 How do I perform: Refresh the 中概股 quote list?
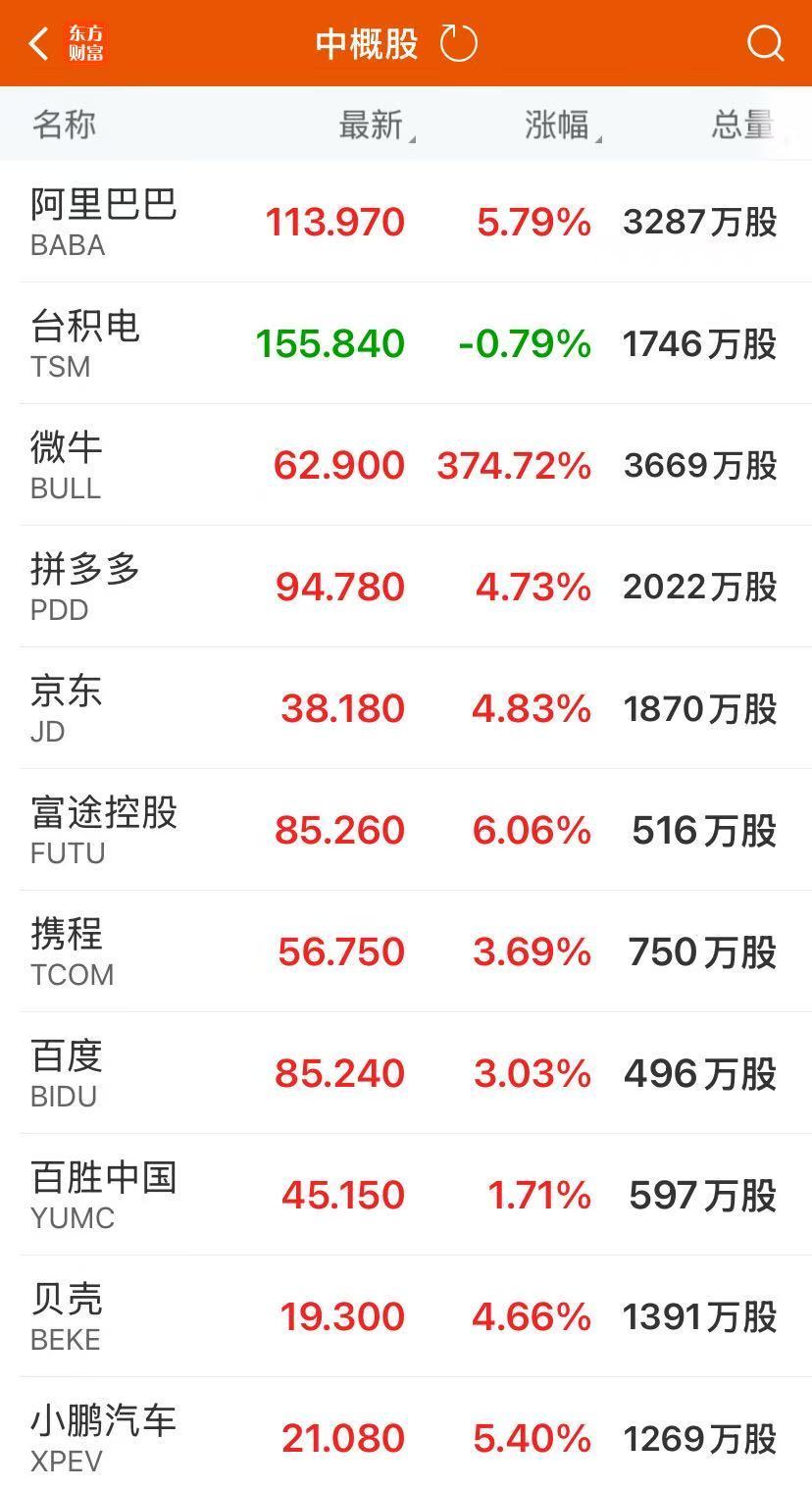[x=458, y=44]
